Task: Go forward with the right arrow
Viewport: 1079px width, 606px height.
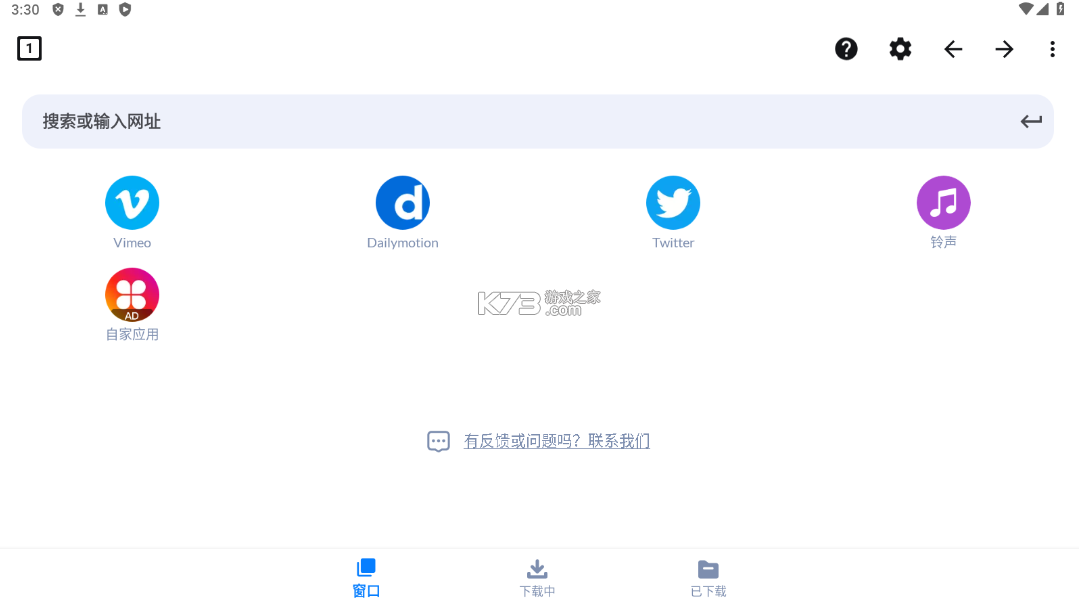Action: [1004, 49]
